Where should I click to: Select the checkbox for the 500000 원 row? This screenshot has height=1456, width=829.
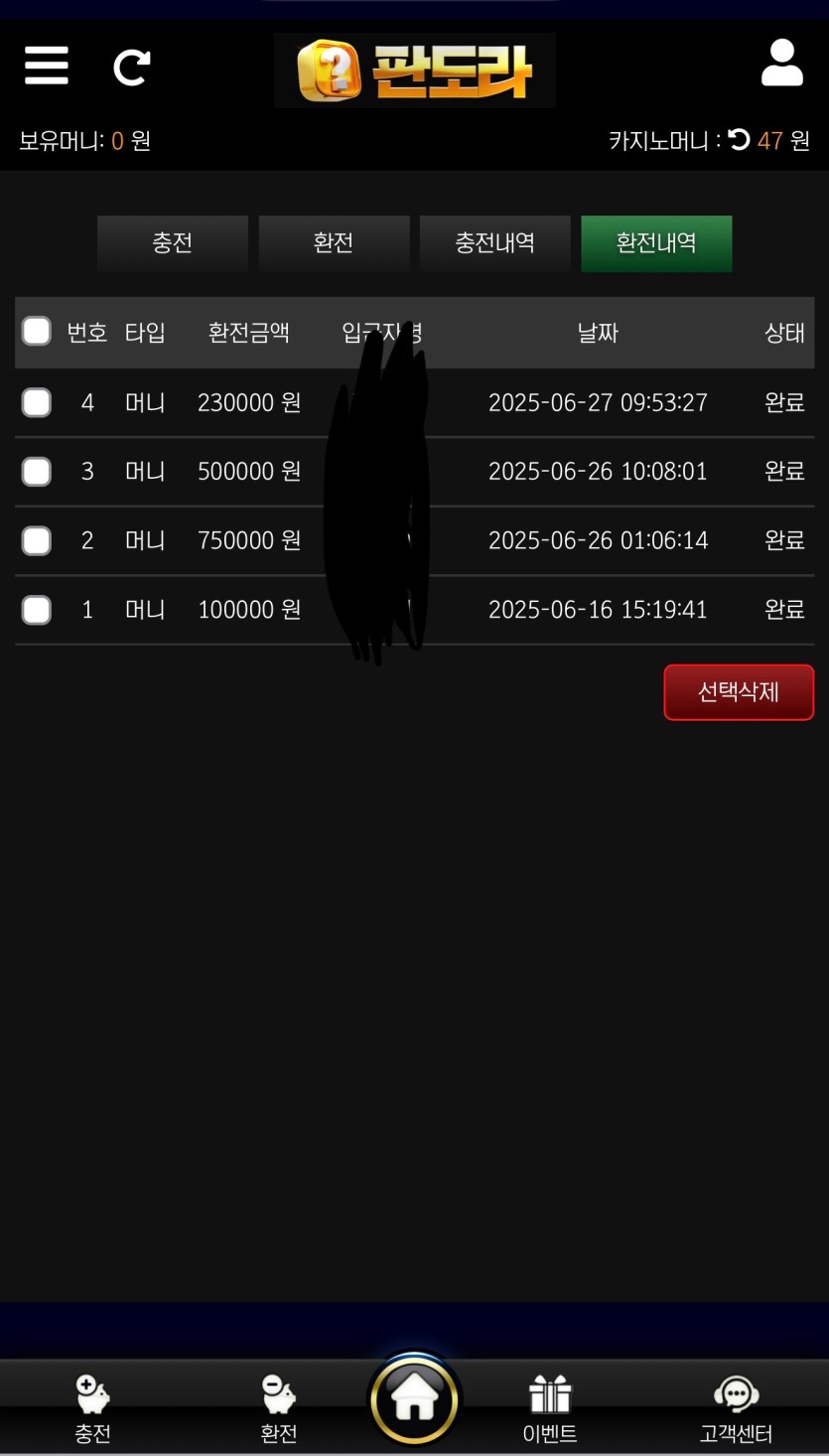(37, 471)
